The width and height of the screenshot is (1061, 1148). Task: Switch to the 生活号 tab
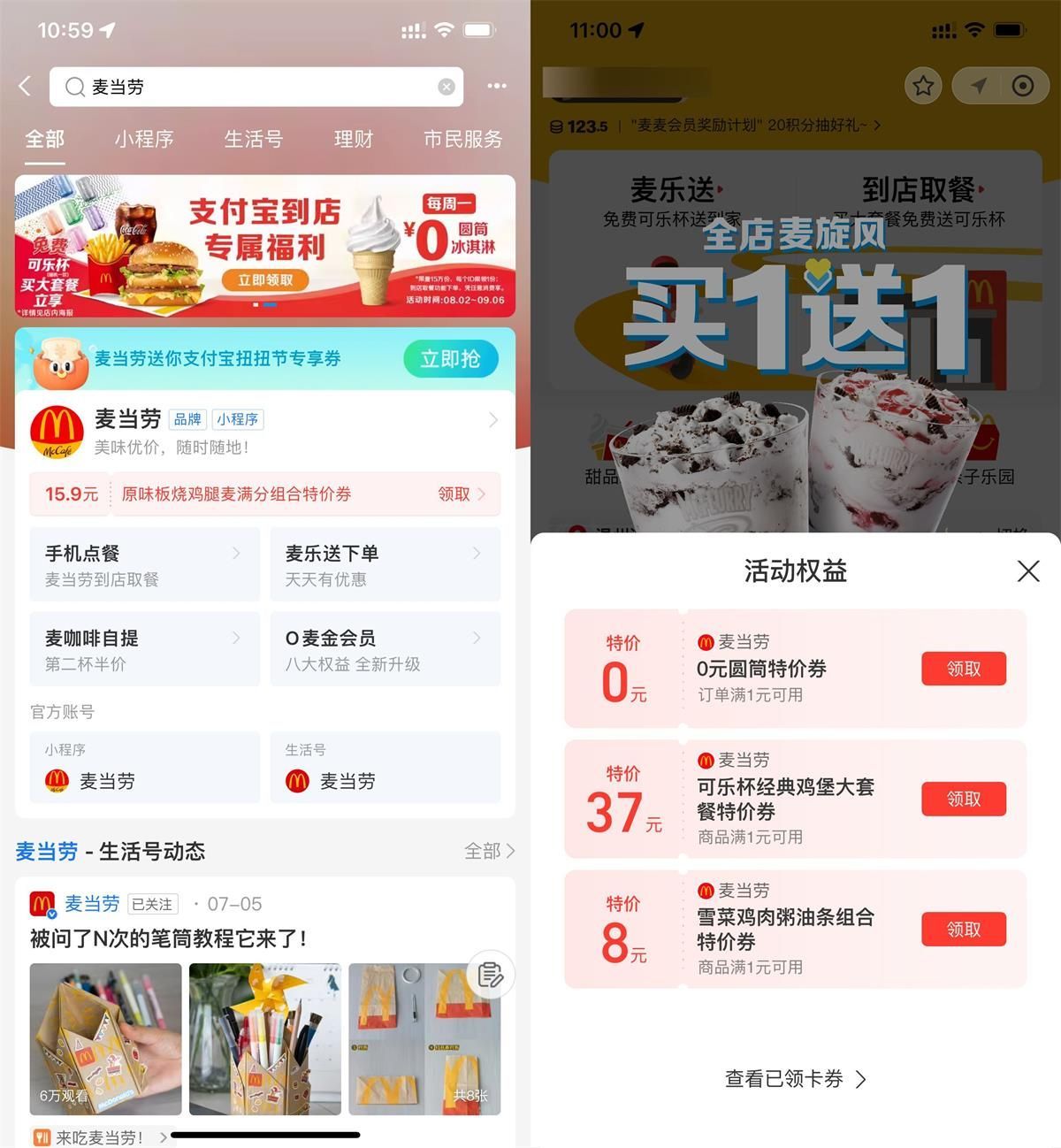(x=253, y=139)
